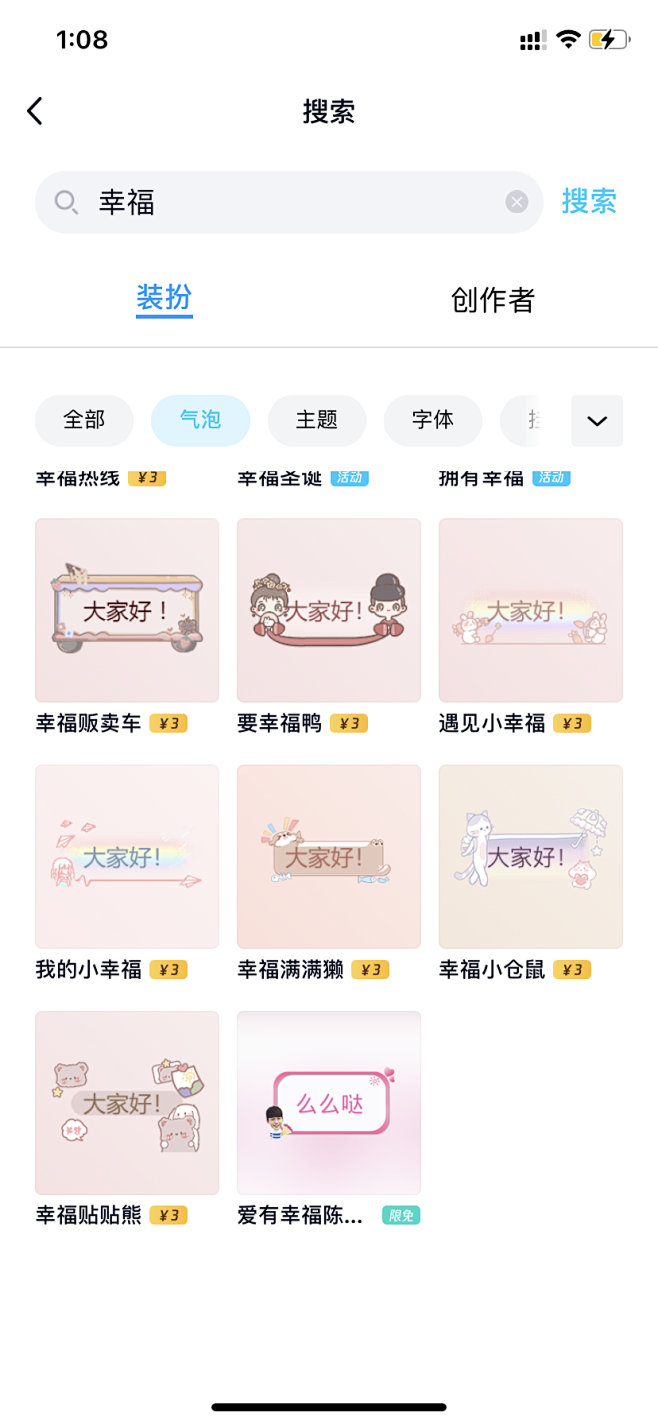The image size is (658, 1424).
Task: Open the 我的小幸福 bubble
Action: (x=127, y=856)
